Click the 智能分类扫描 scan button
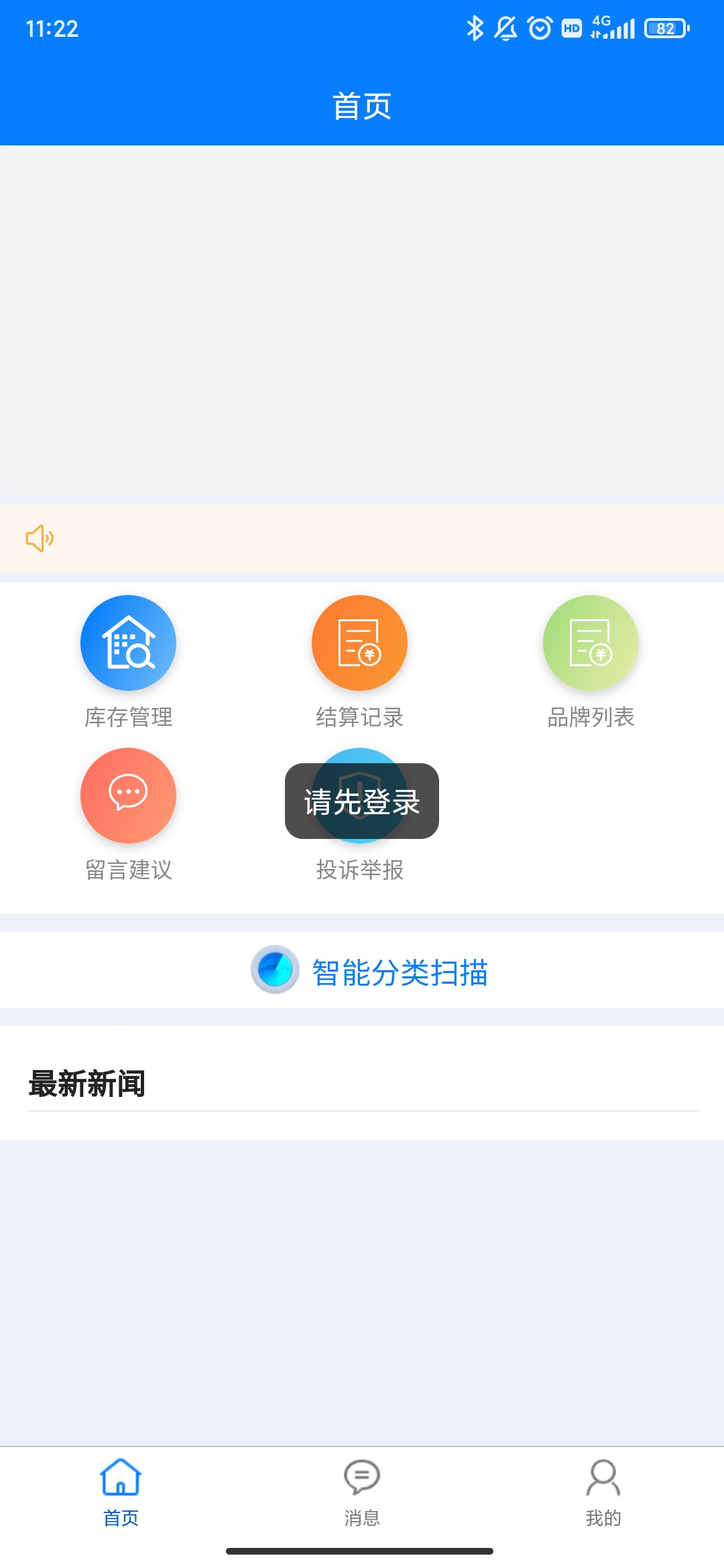 tap(399, 973)
